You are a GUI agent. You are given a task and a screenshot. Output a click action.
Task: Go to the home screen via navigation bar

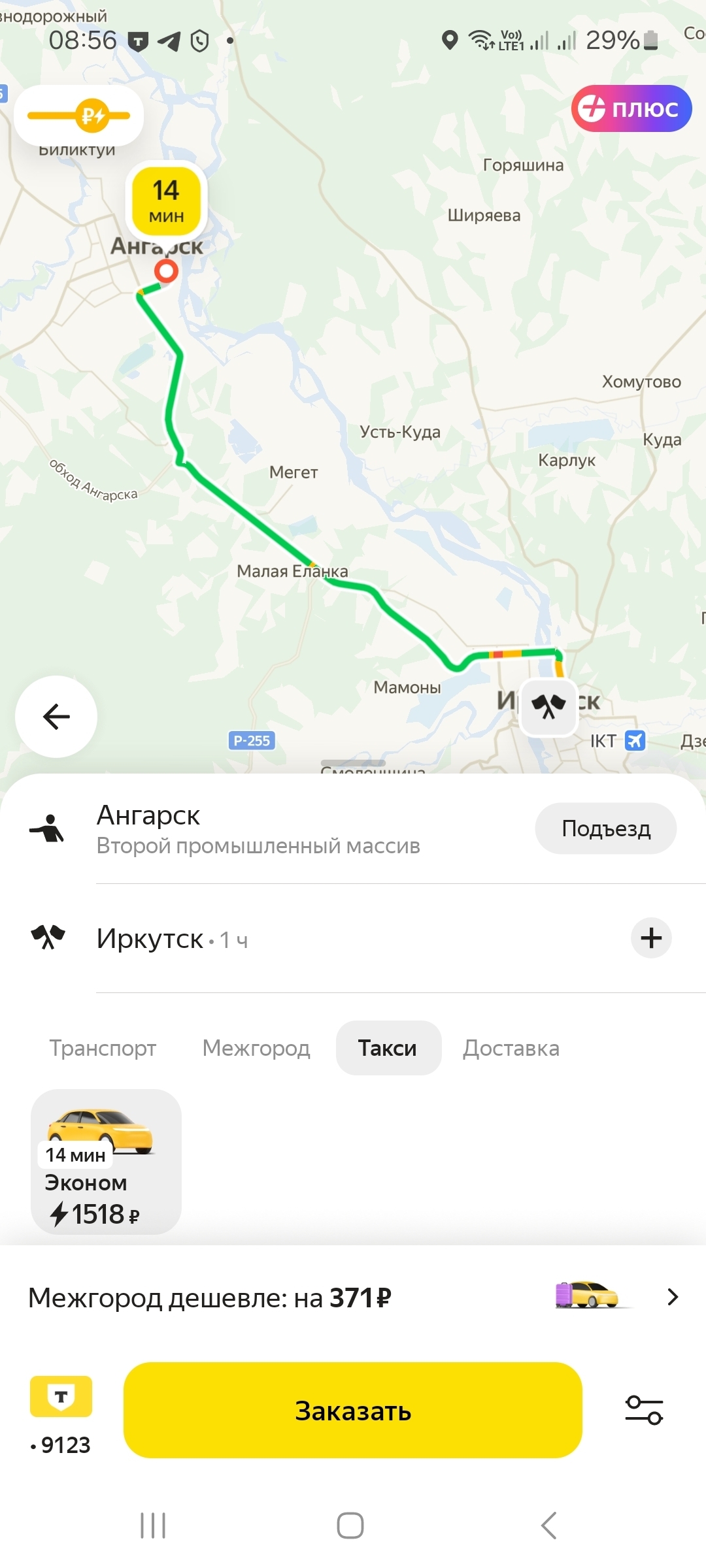pyautogui.click(x=350, y=1526)
